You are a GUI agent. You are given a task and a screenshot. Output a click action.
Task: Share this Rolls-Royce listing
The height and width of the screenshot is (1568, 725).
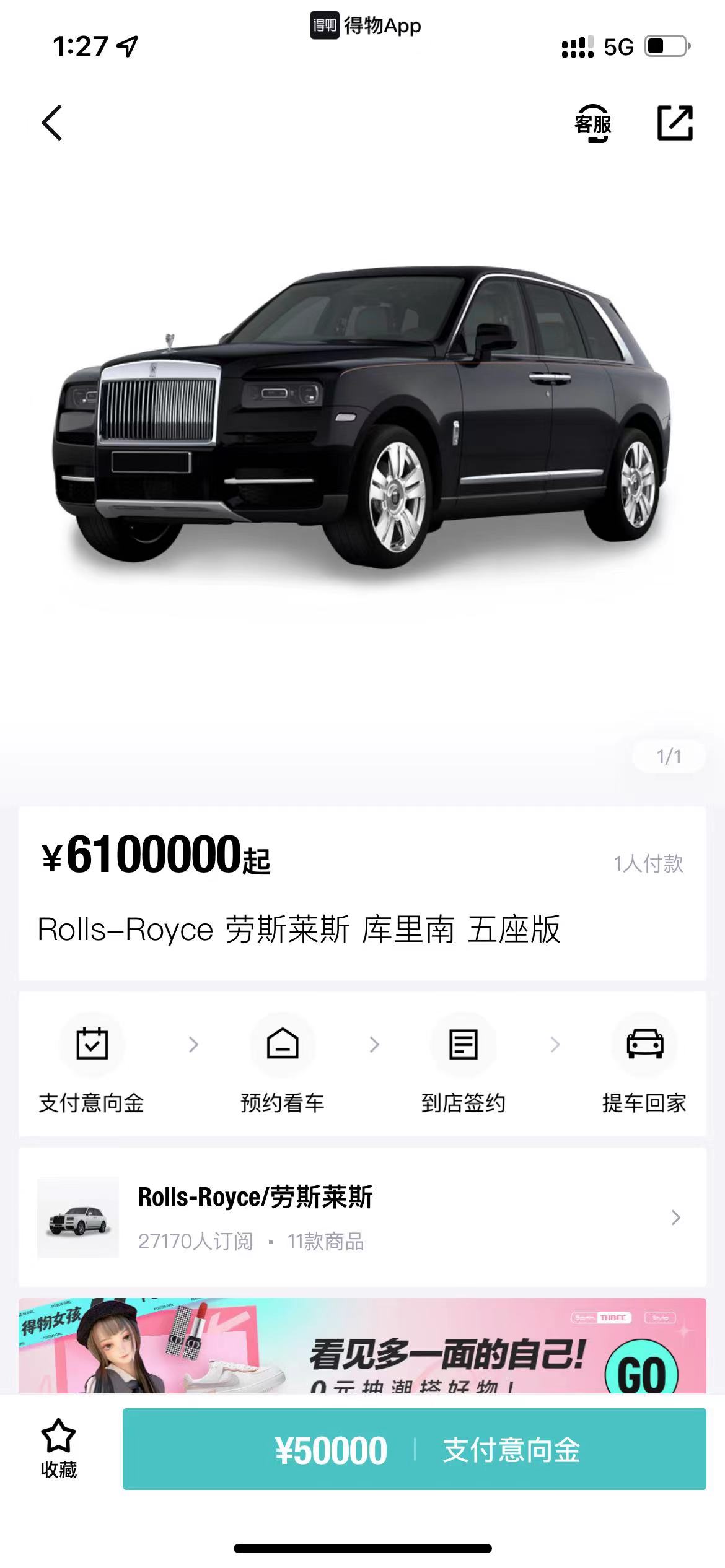click(674, 123)
